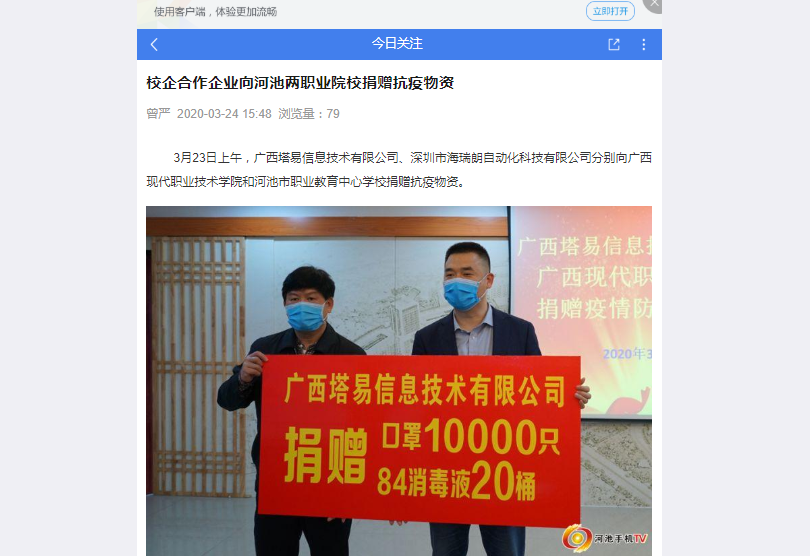810x556 pixels.
Task: Open the donation photo
Action: pyautogui.click(x=398, y=380)
